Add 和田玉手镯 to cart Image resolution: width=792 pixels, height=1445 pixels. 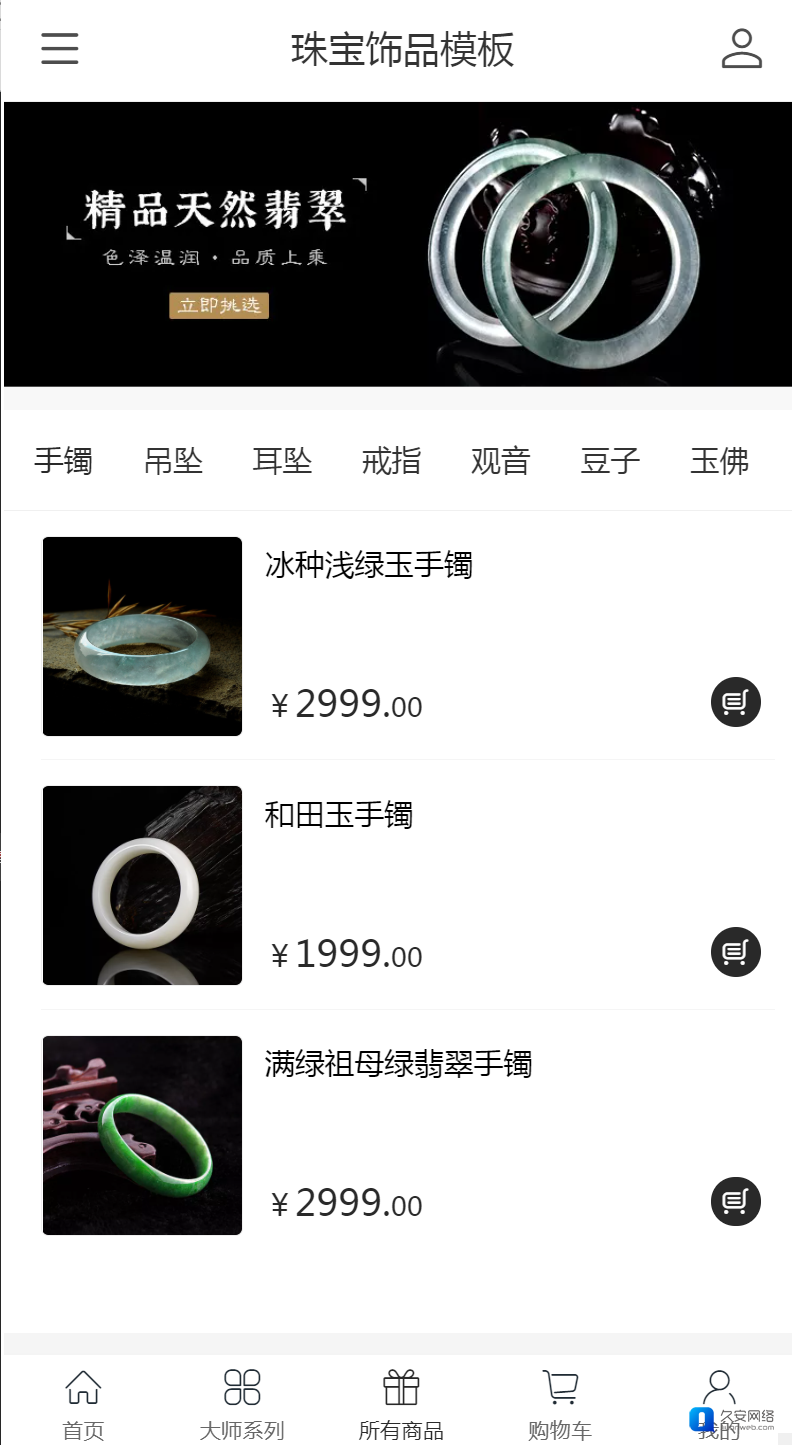[736, 952]
